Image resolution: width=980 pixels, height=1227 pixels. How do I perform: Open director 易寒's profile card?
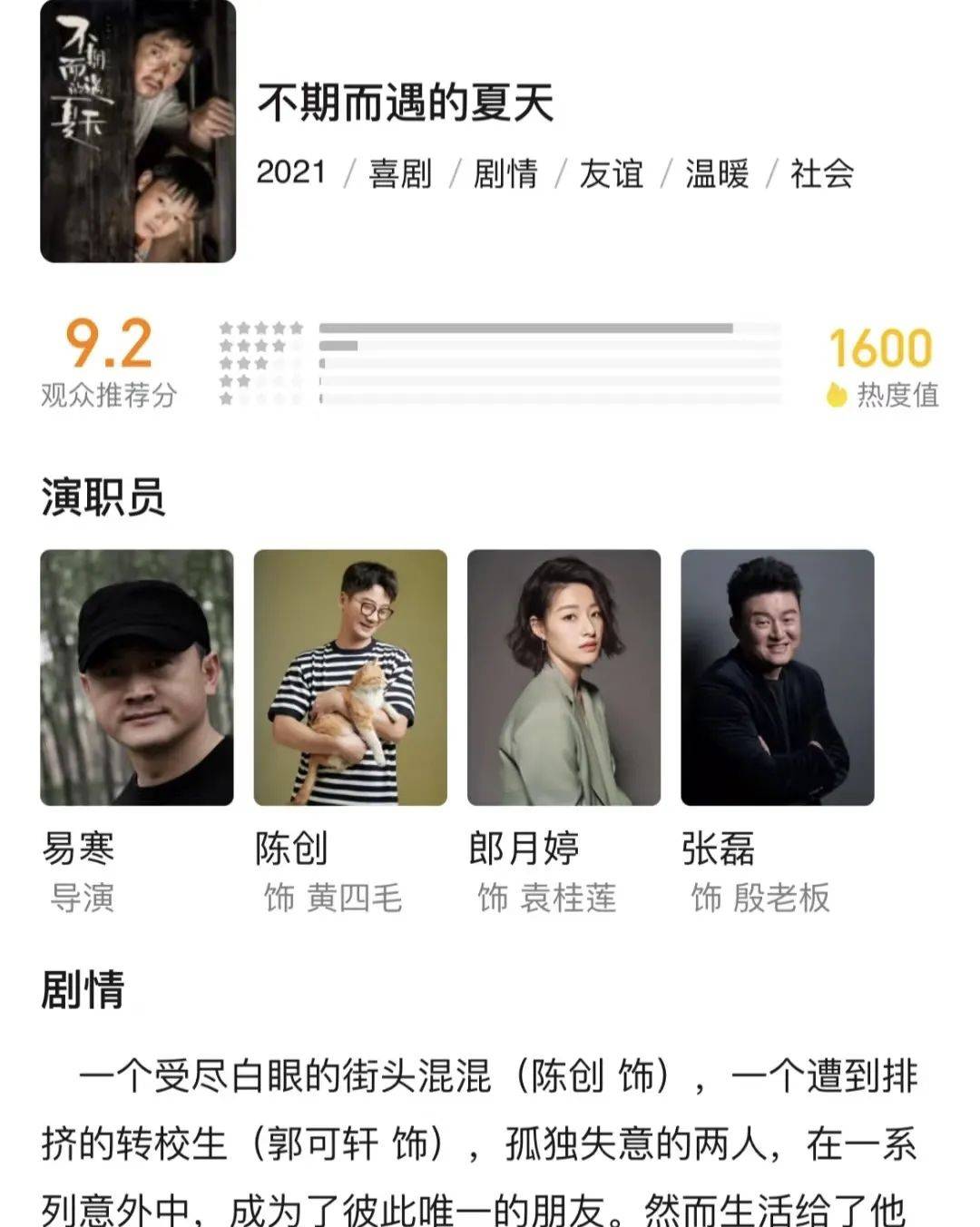pyautogui.click(x=137, y=677)
